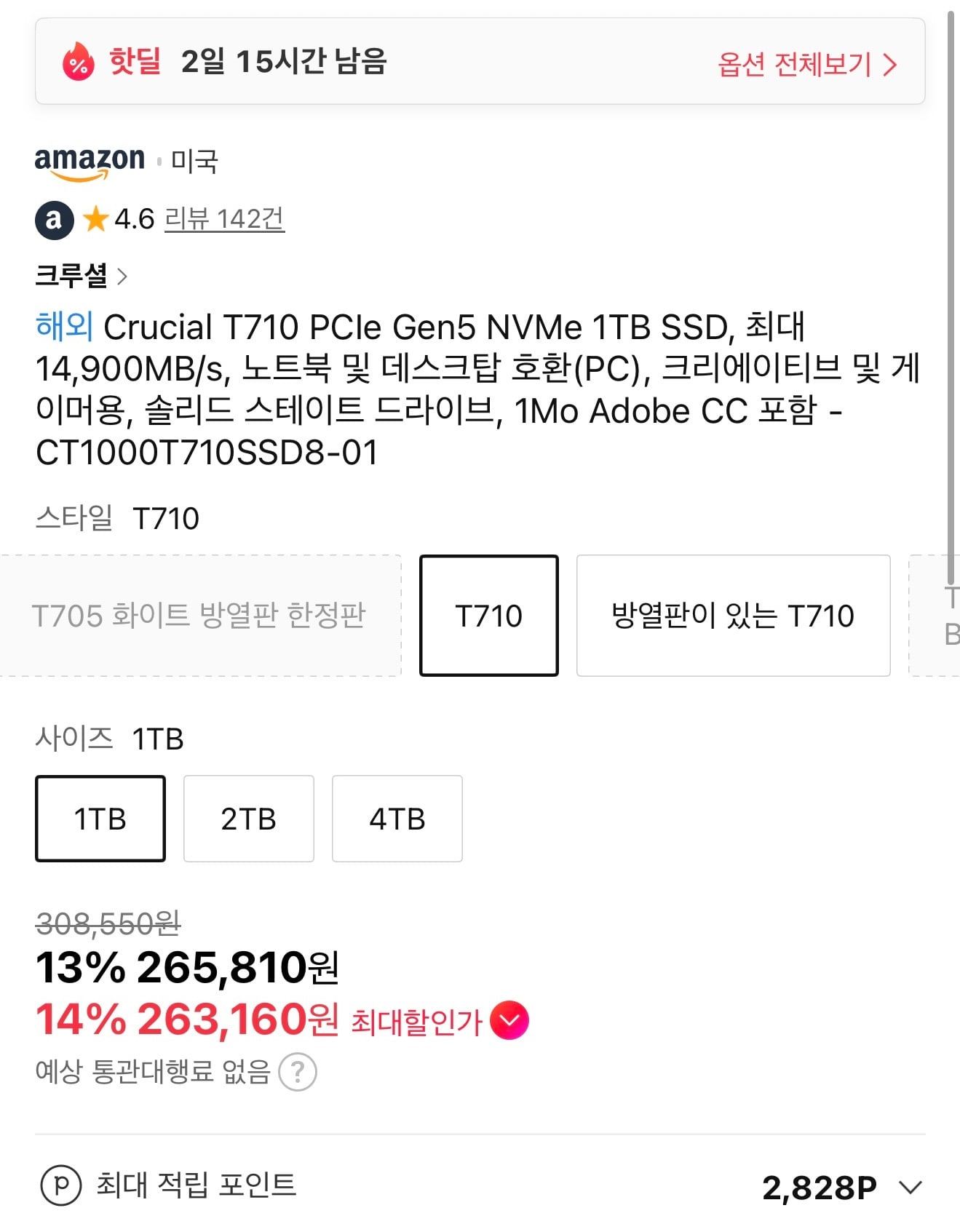Screen dimensions: 960x1232
Task: Expand the 최대 적립 포인트 chevron
Action: 911,1188
